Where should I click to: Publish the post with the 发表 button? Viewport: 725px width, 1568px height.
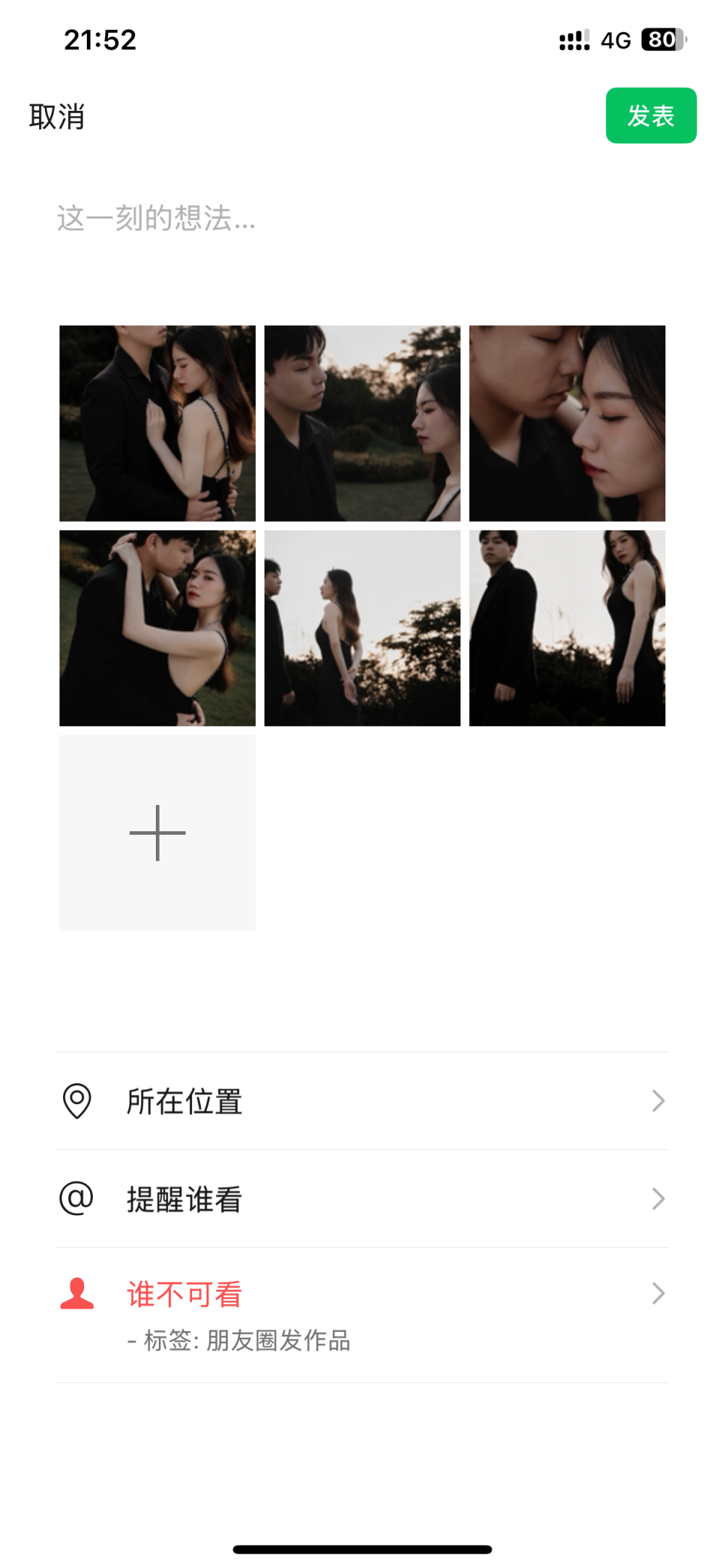pyautogui.click(x=650, y=116)
